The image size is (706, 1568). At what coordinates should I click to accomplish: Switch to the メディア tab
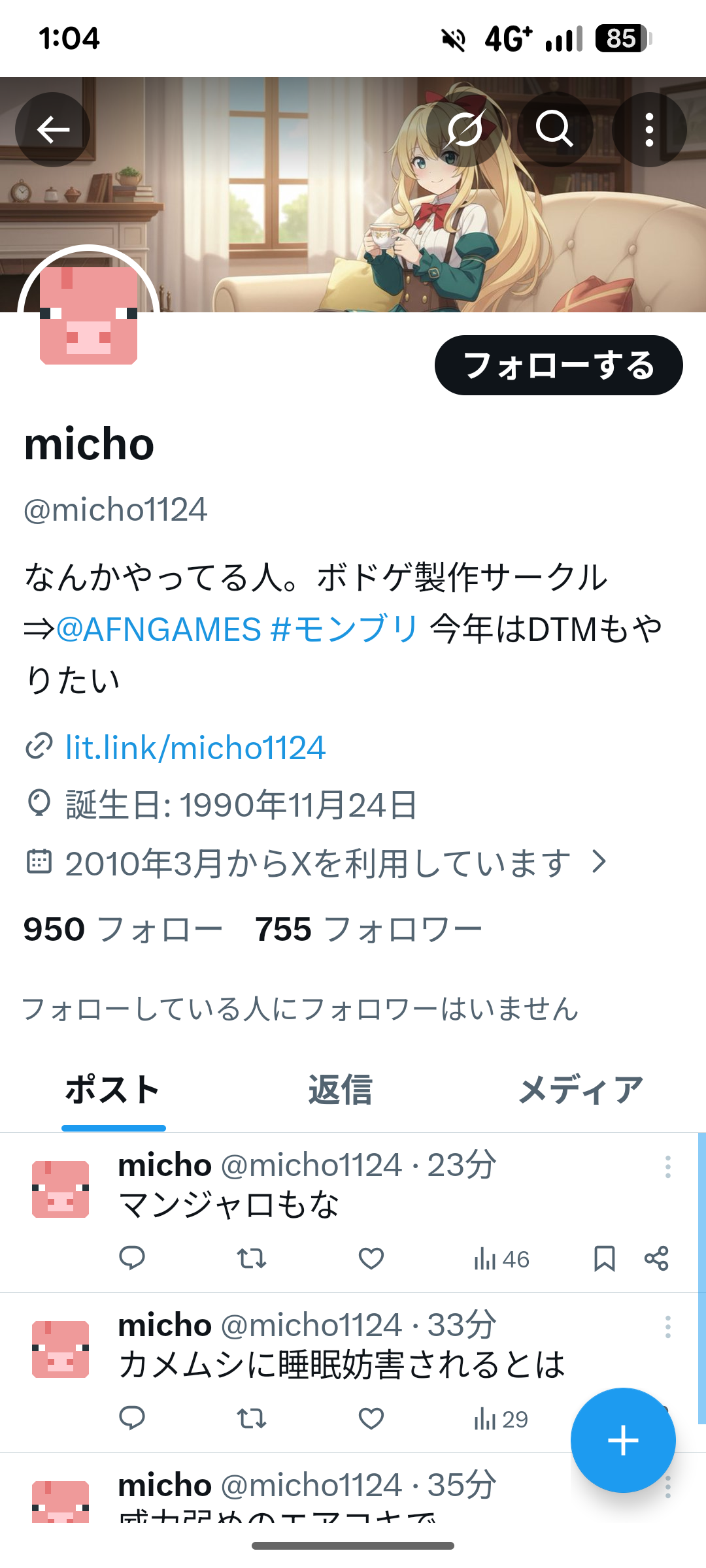point(580,1090)
